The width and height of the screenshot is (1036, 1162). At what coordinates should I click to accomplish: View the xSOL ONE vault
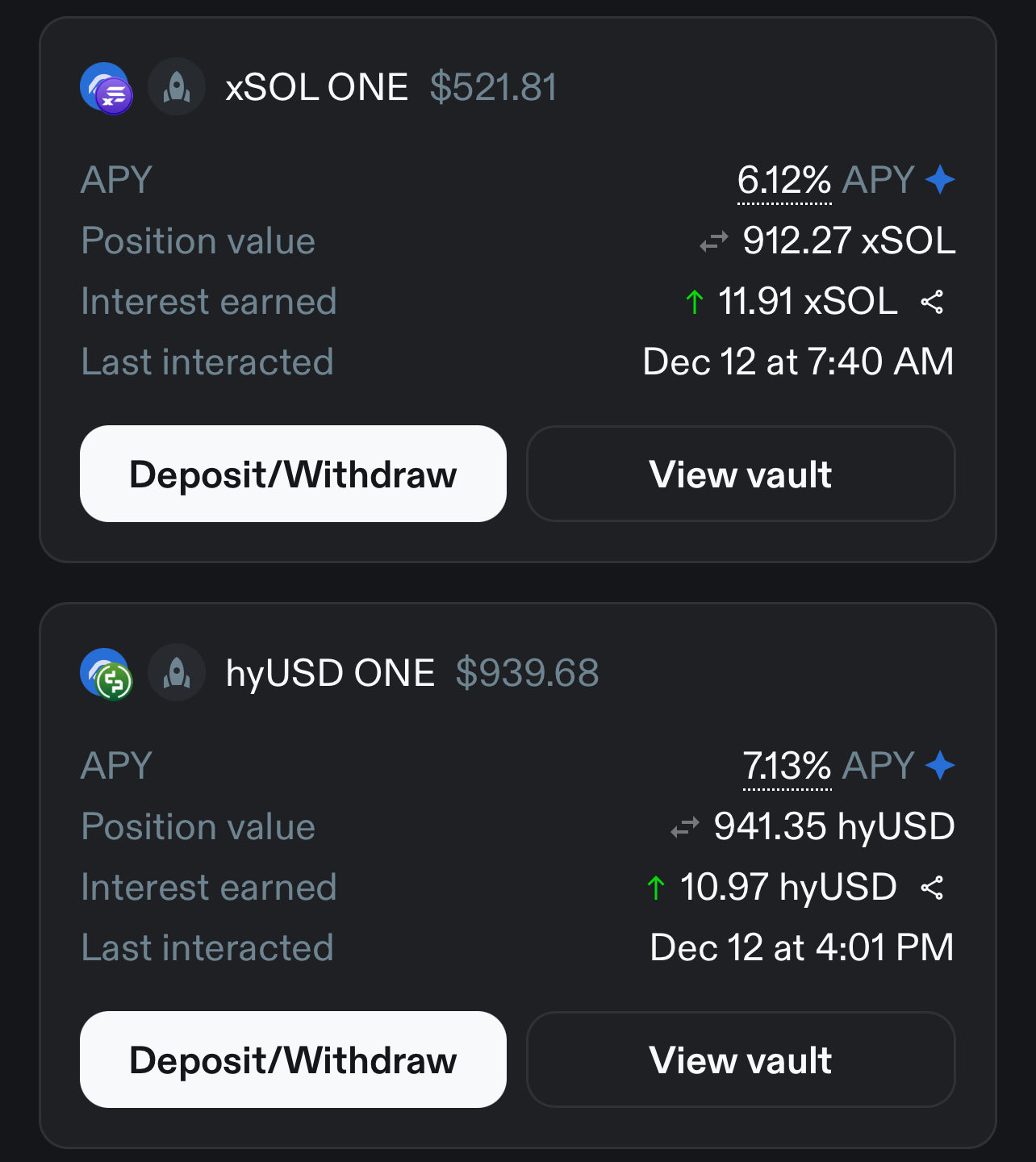coord(740,474)
